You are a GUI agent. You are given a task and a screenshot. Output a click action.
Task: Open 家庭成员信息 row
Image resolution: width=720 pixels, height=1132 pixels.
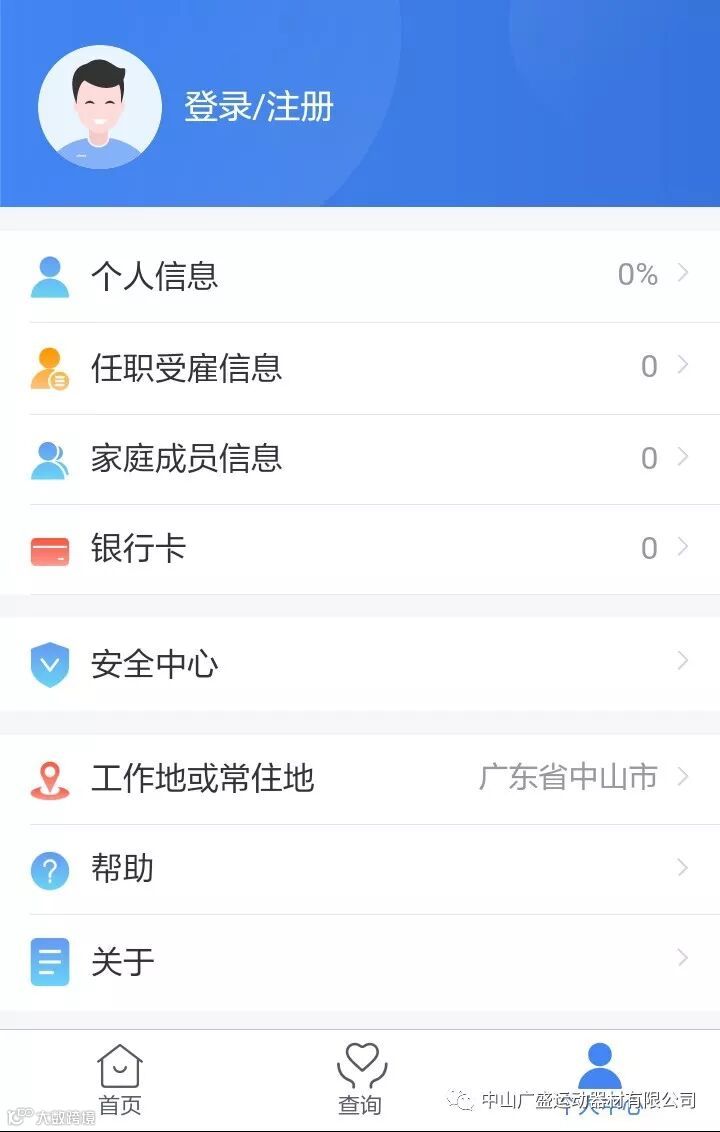click(x=360, y=459)
